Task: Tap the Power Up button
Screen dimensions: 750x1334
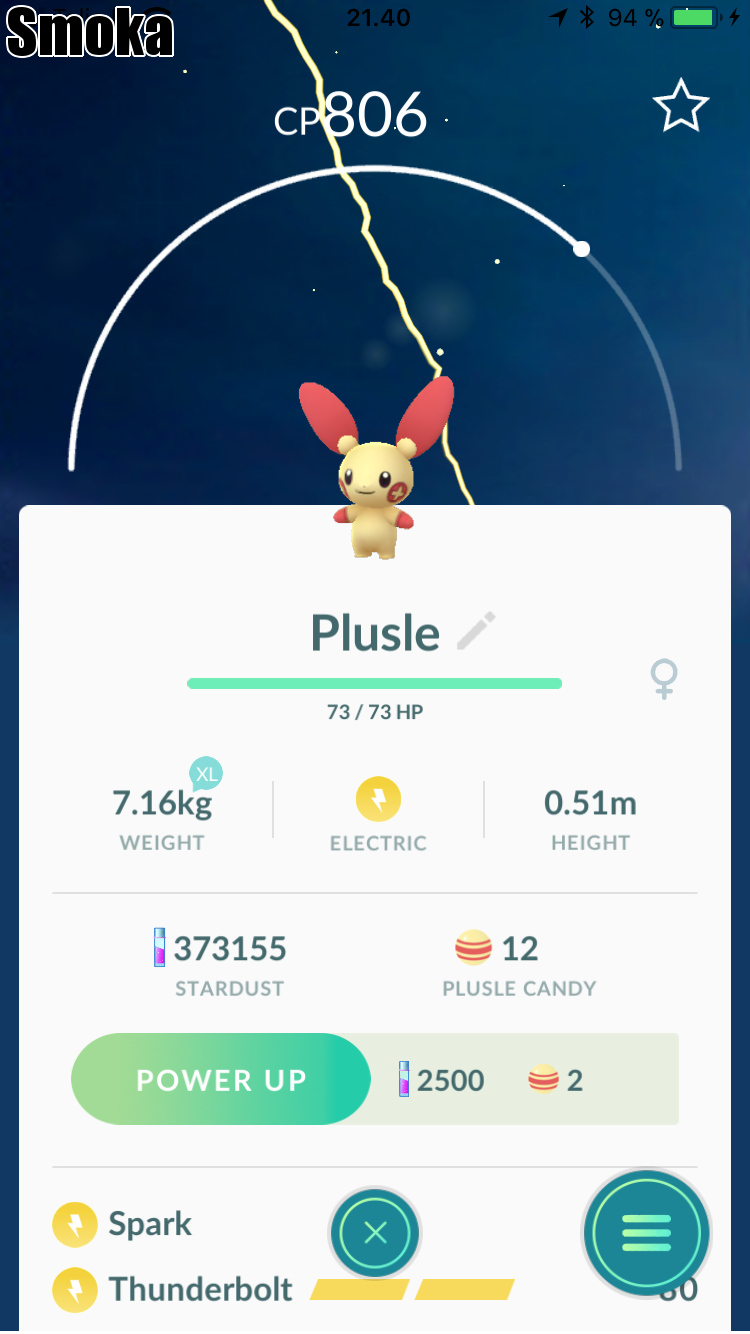Action: tap(221, 1080)
